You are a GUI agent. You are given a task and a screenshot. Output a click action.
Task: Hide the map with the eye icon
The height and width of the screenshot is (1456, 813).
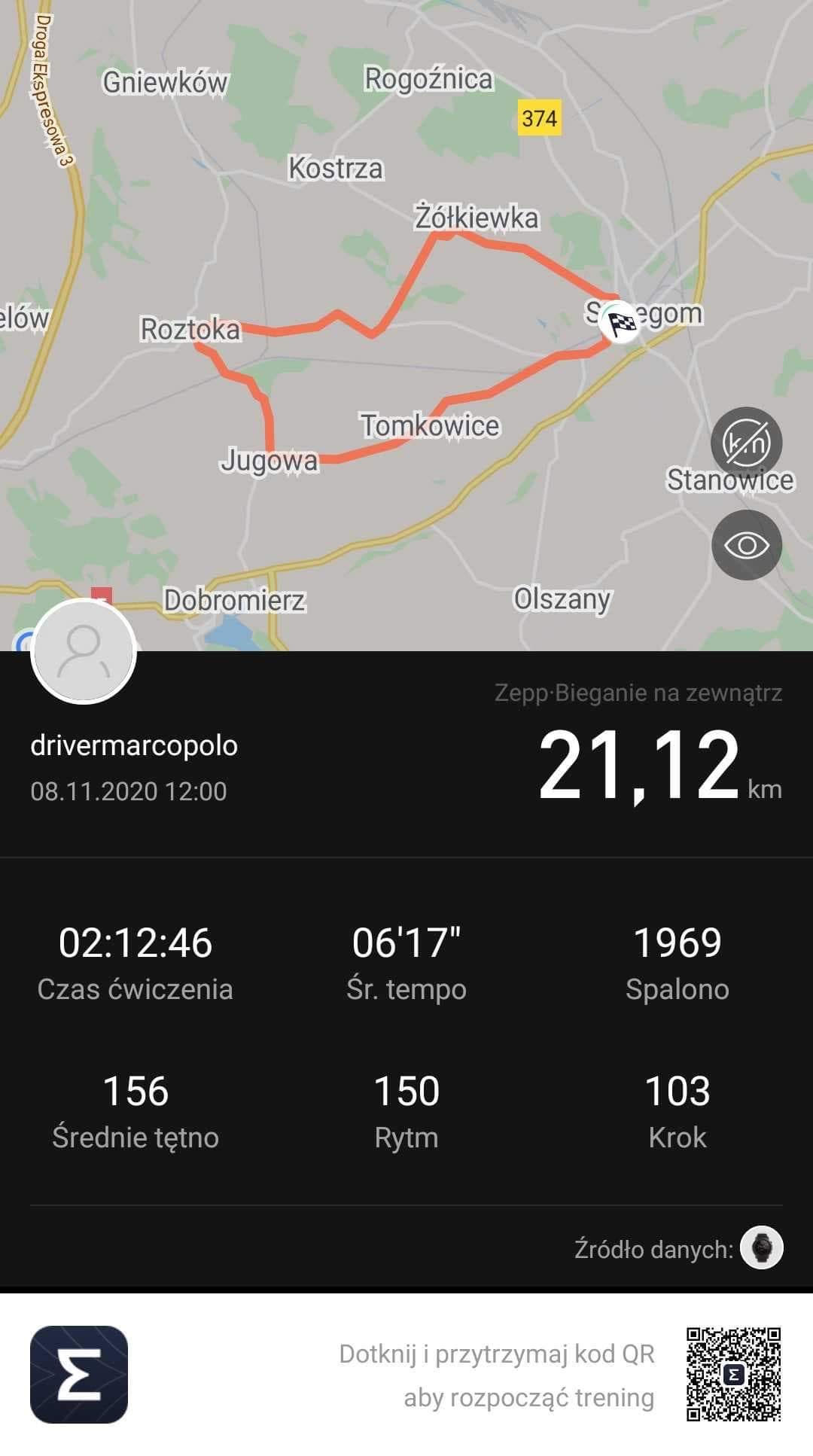746,545
